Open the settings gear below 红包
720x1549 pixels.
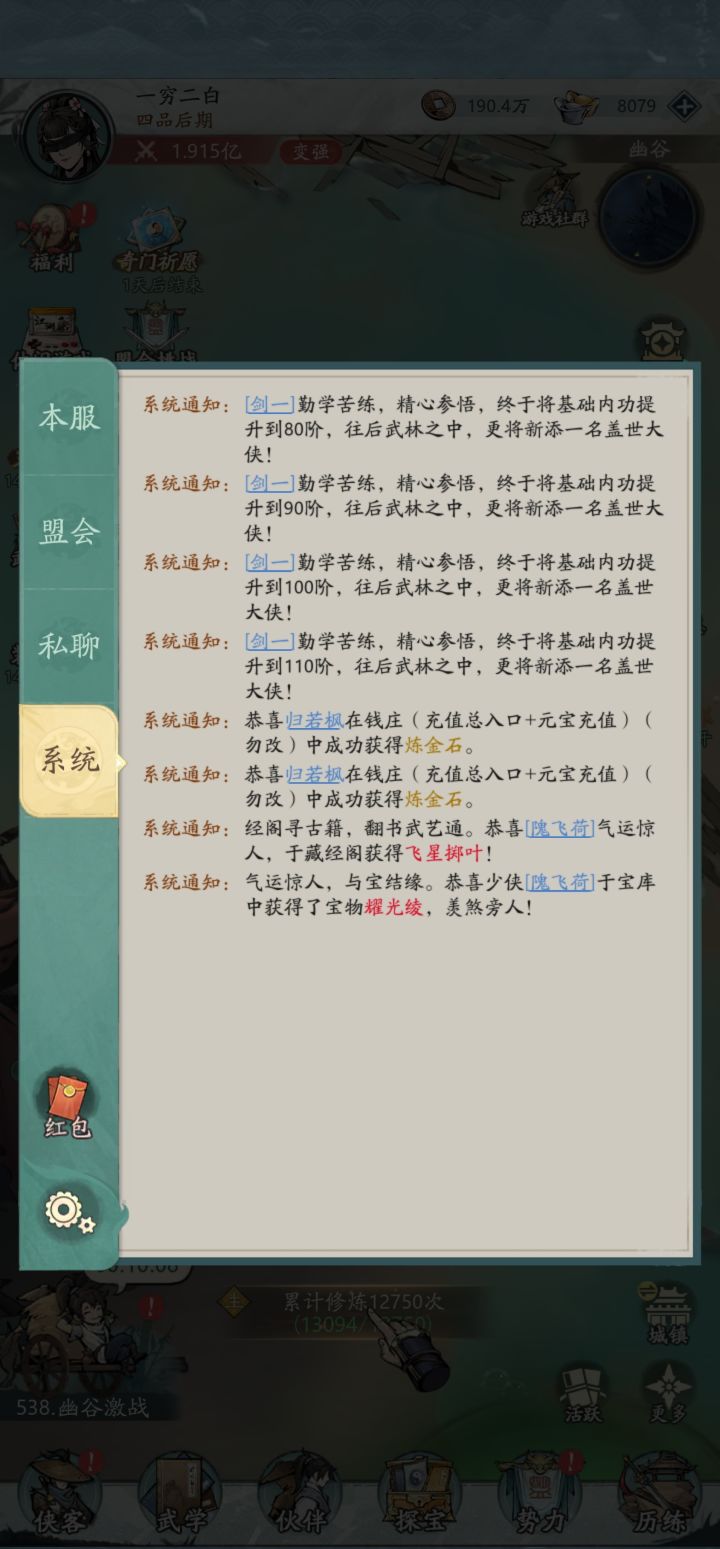click(x=62, y=1209)
